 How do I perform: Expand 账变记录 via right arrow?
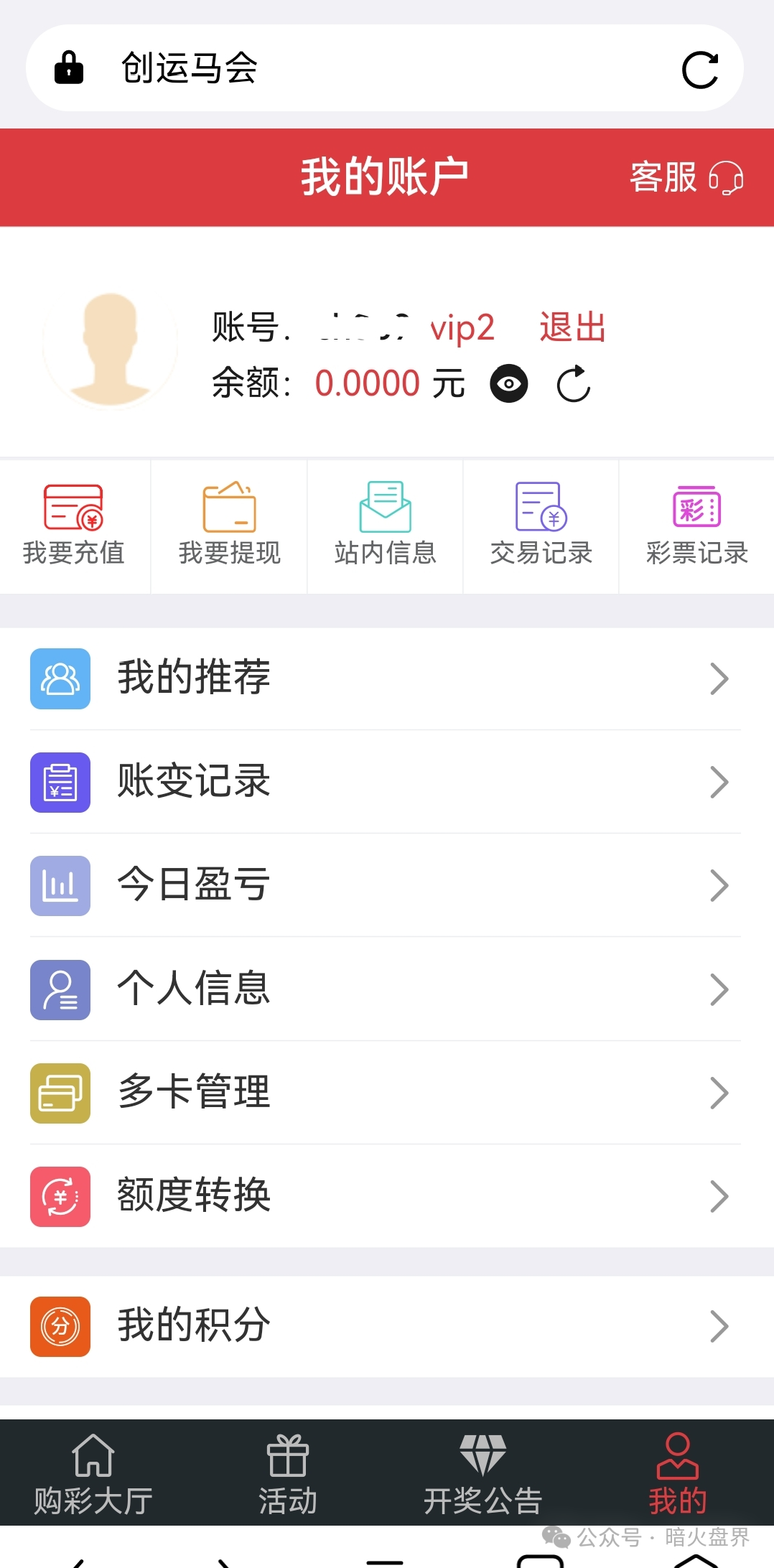pos(720,782)
